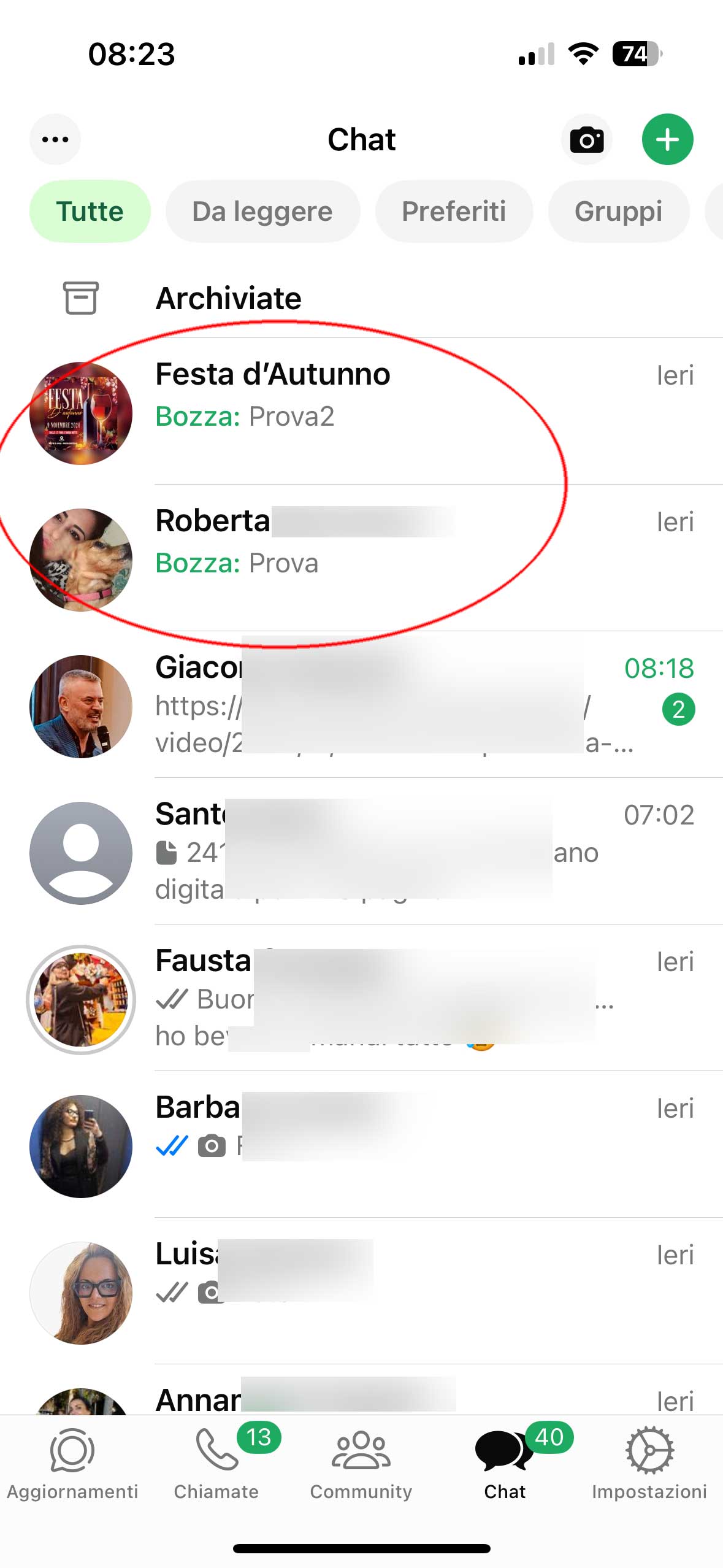Viewport: 723px width, 1568px height.
Task: View Fausta's status via her profile picture
Action: tap(81, 999)
